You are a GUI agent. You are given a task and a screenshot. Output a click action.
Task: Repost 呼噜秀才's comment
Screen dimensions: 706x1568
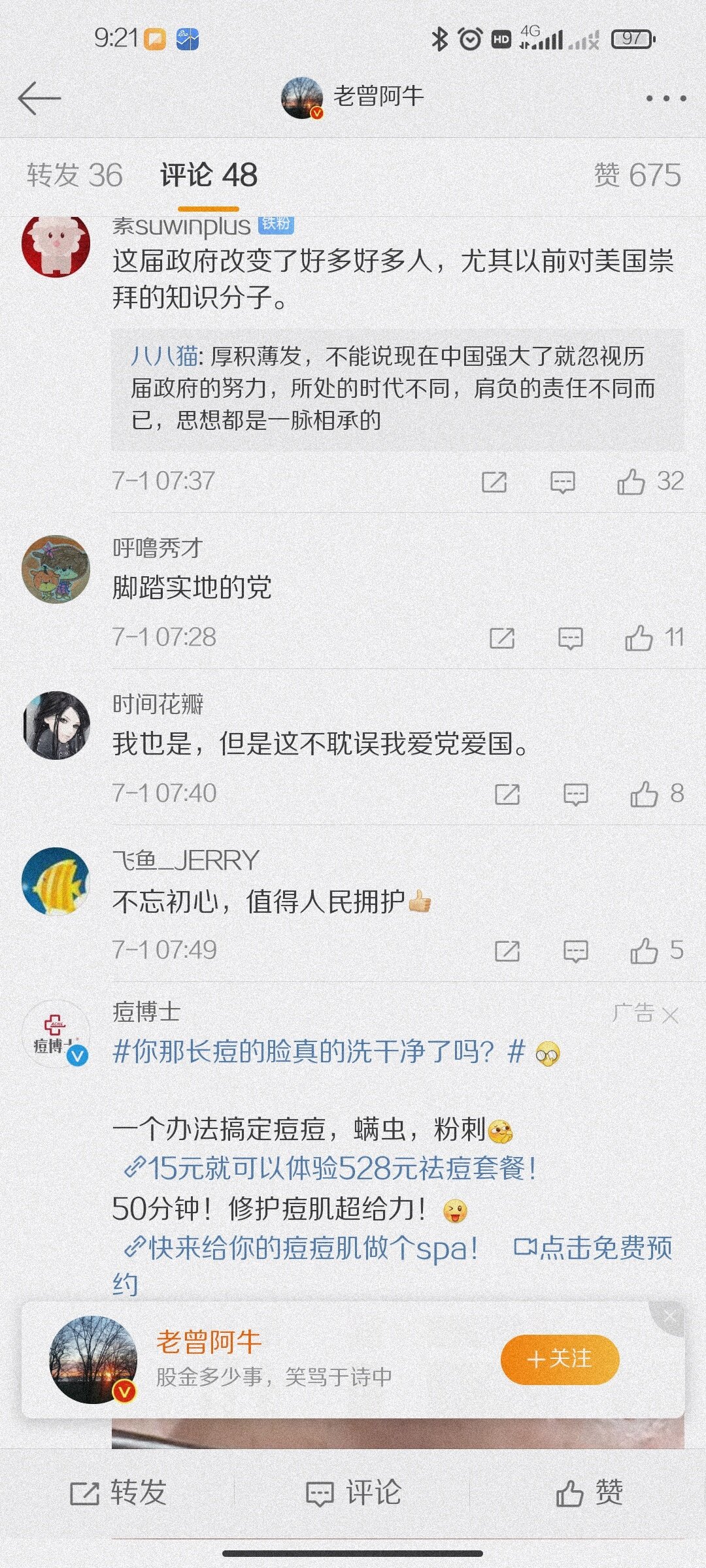(x=502, y=638)
